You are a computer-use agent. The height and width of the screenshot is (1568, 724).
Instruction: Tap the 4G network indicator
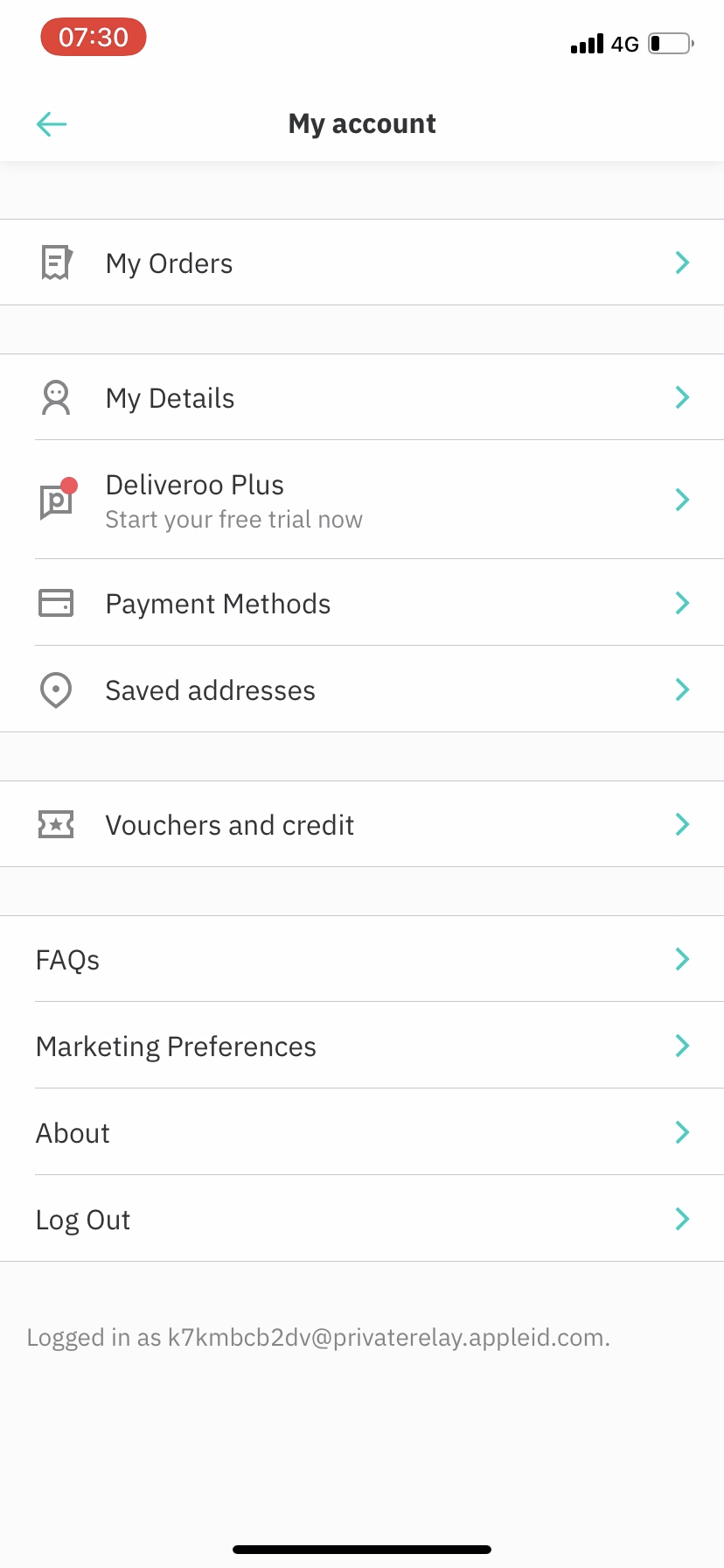click(627, 44)
